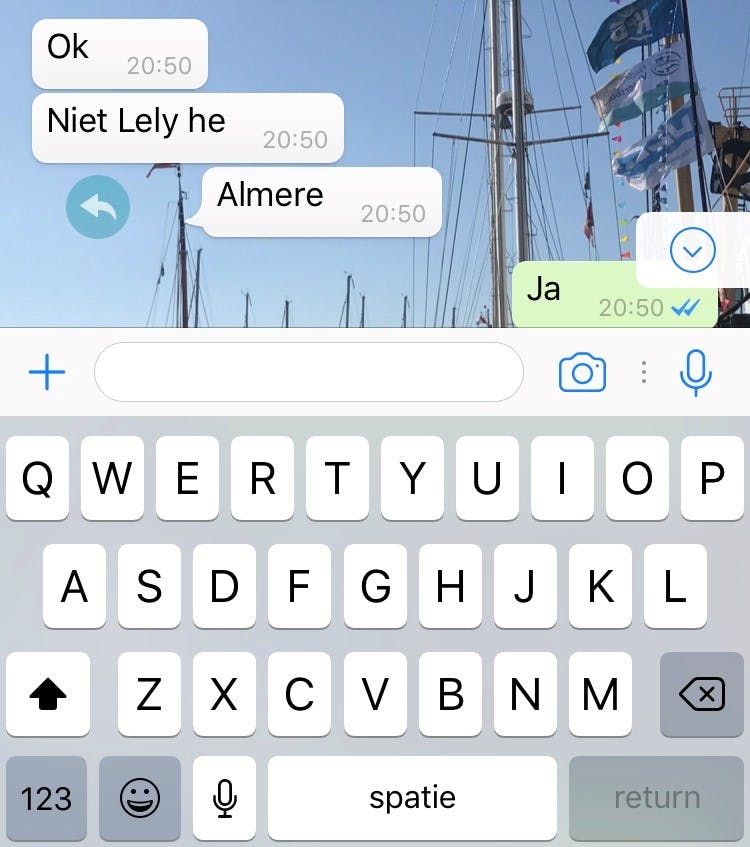Switch keyboard to 123 numbers layout

point(46,797)
